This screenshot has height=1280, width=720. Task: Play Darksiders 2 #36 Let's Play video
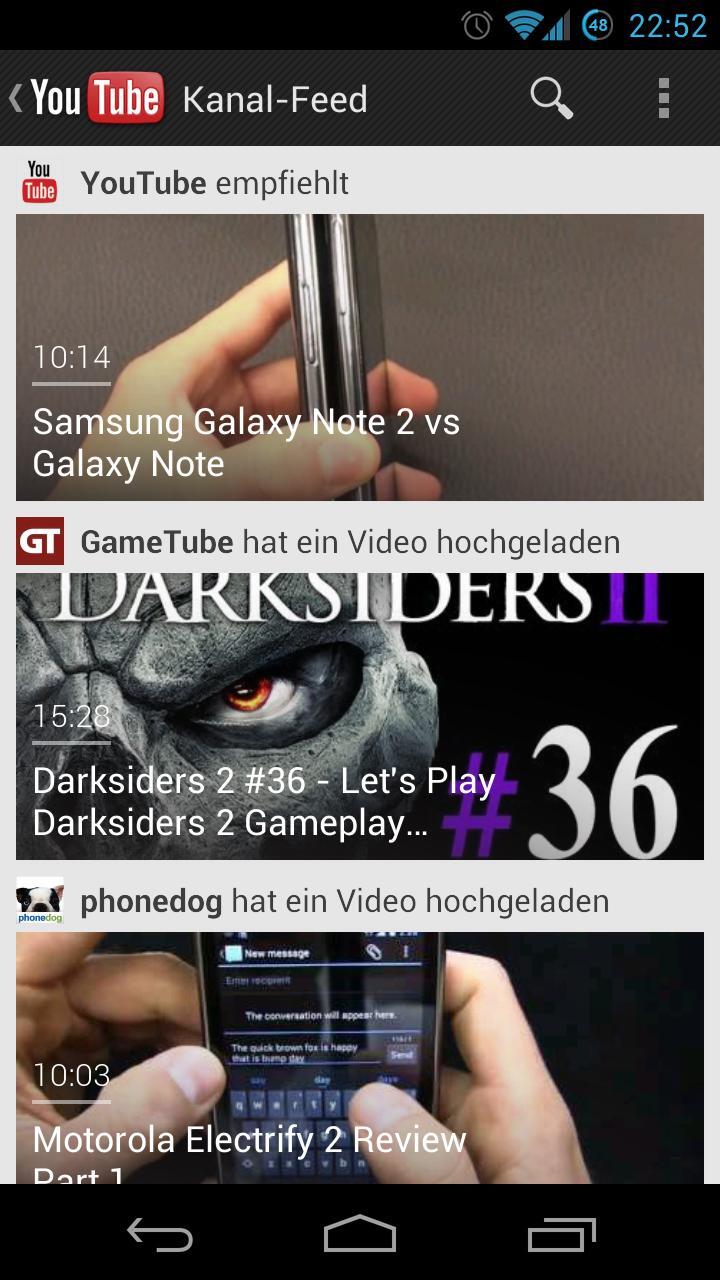[x=360, y=716]
